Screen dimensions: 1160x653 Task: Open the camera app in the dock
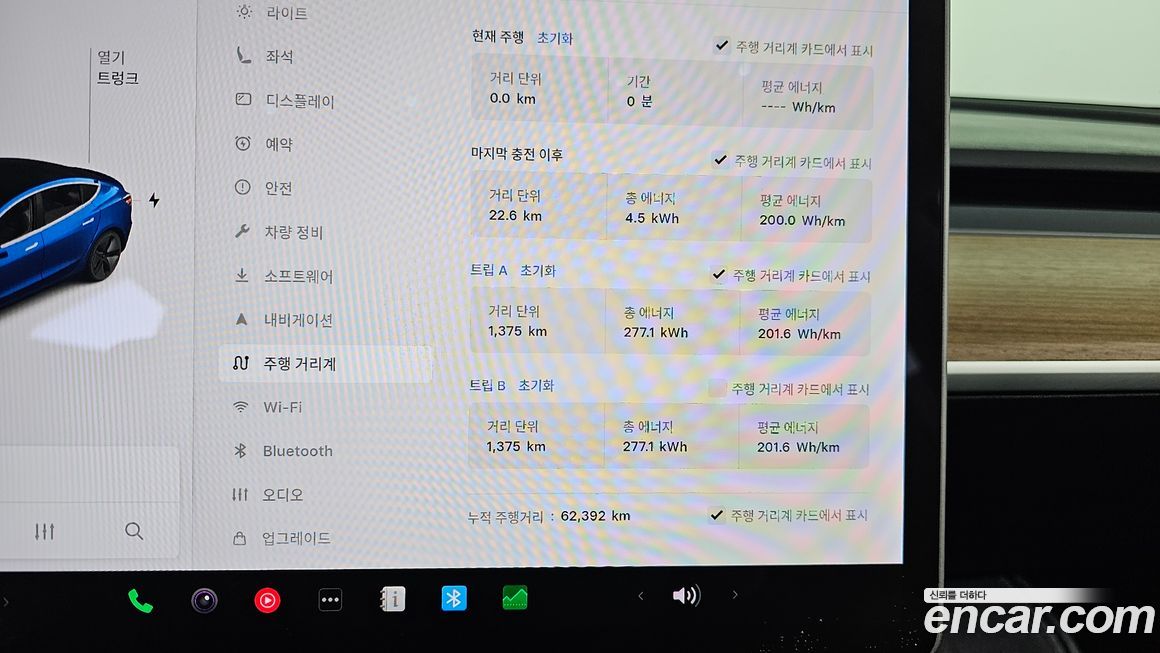(204, 600)
